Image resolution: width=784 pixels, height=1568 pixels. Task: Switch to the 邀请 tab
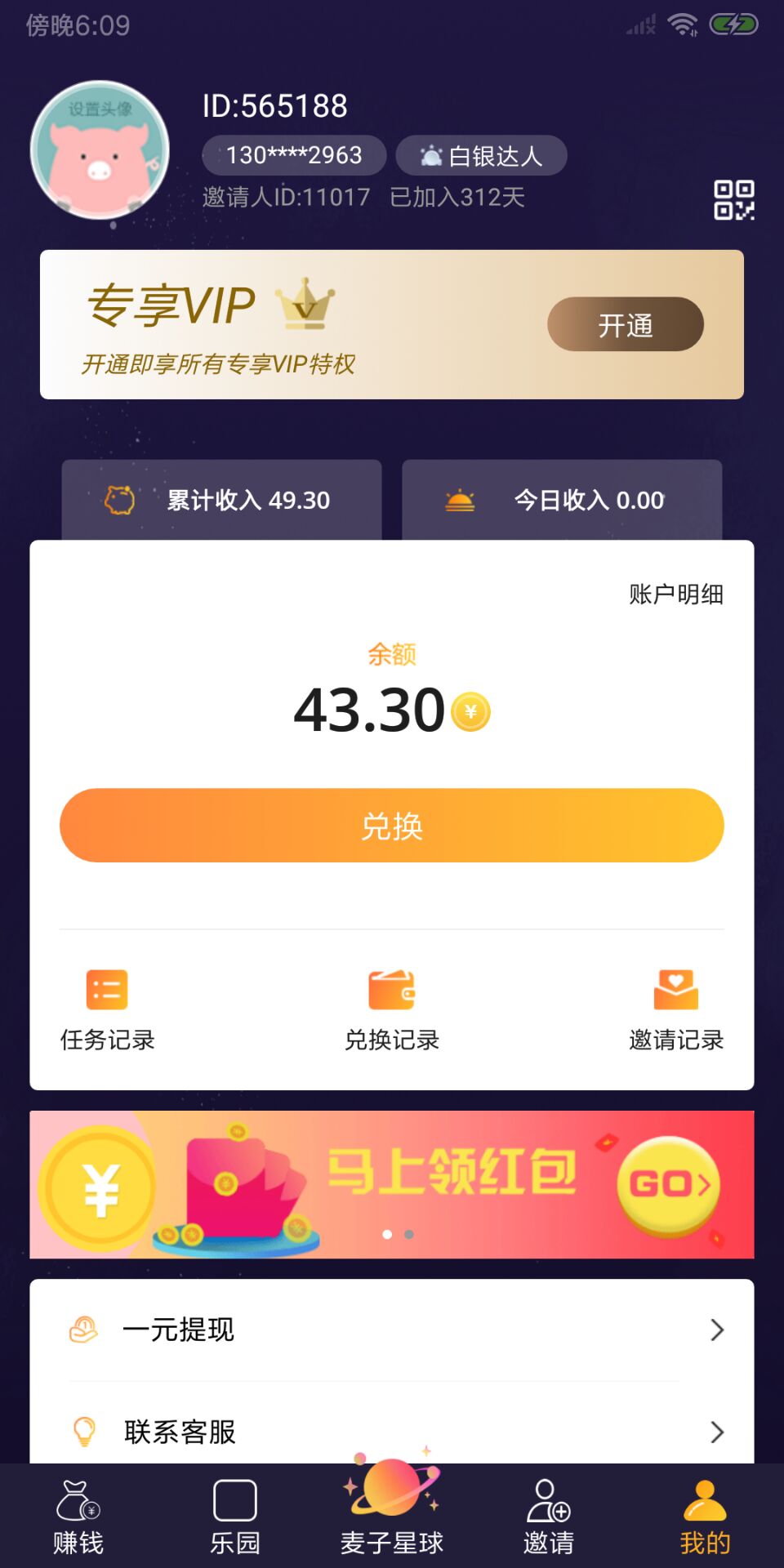tap(548, 1517)
